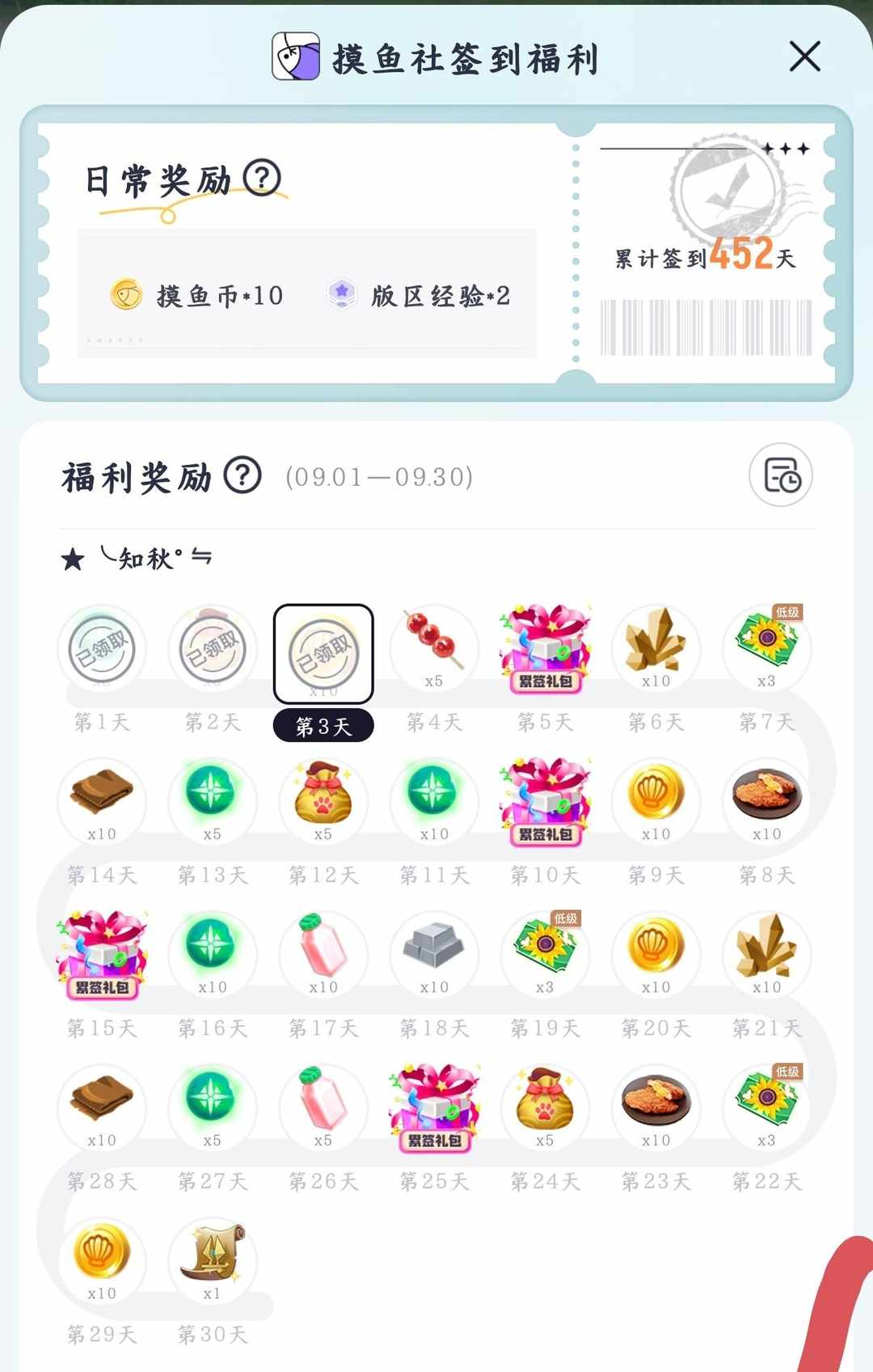This screenshot has width=873, height=1372.
Task: Check the day 10 累签礼包 gift
Action: pos(546,802)
